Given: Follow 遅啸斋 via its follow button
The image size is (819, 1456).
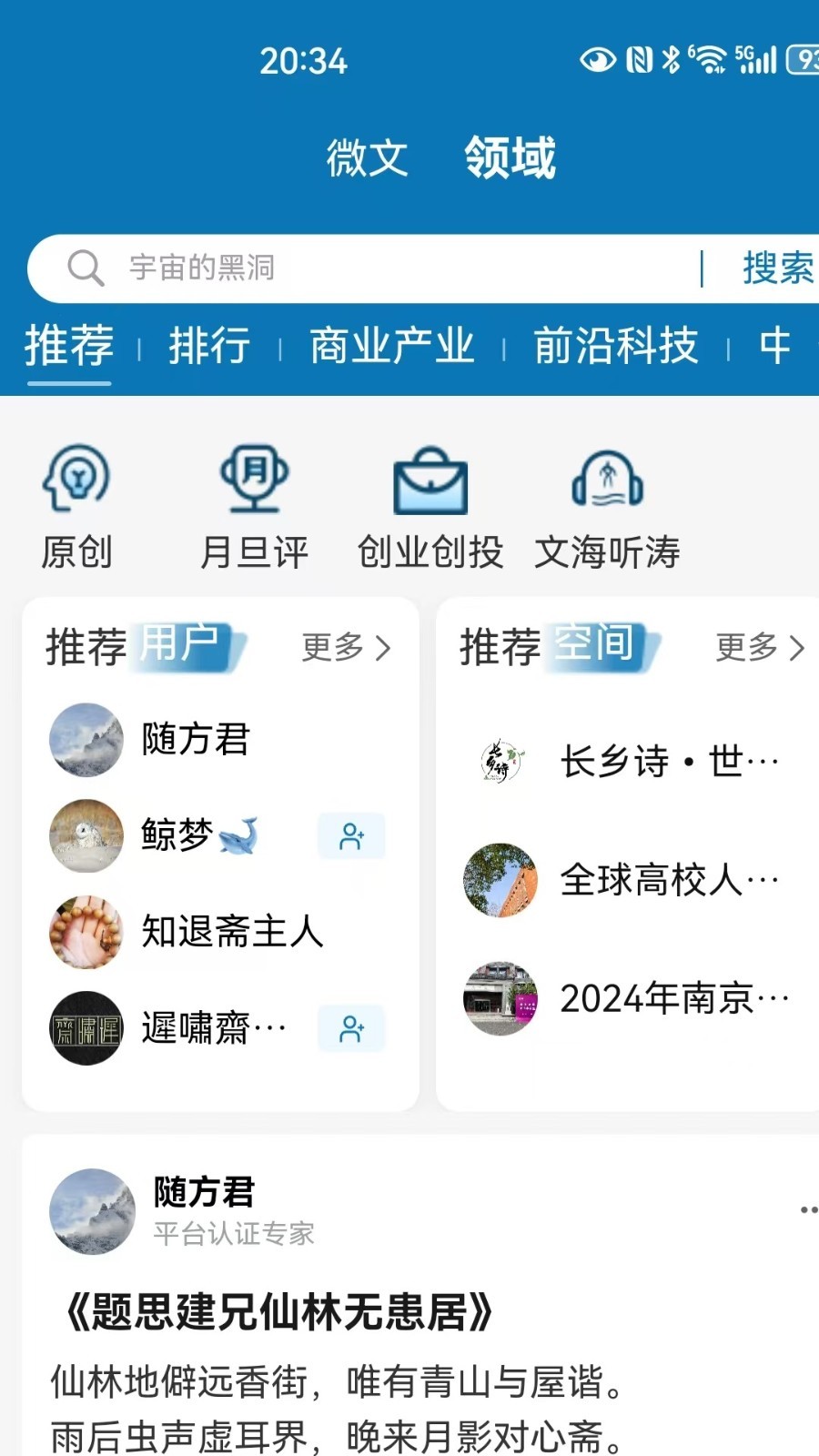Looking at the screenshot, I should 352,1029.
